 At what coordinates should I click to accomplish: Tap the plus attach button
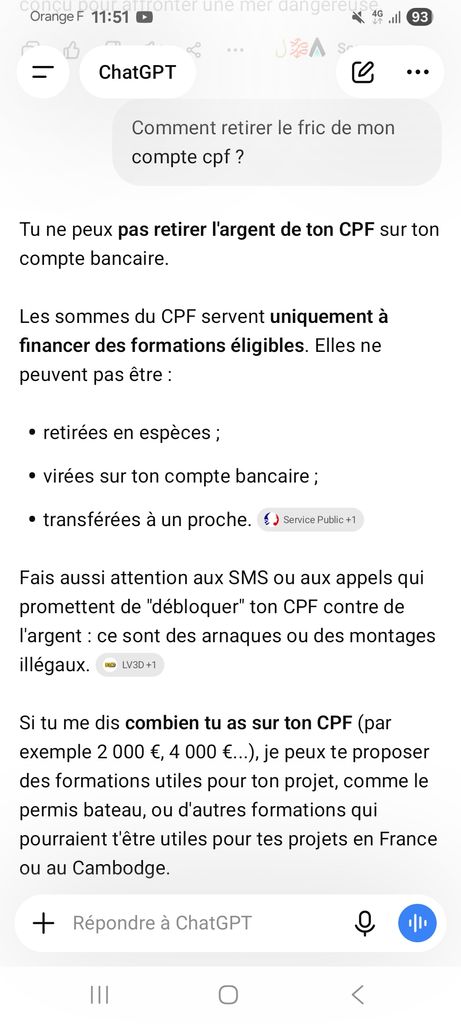pos(43,923)
